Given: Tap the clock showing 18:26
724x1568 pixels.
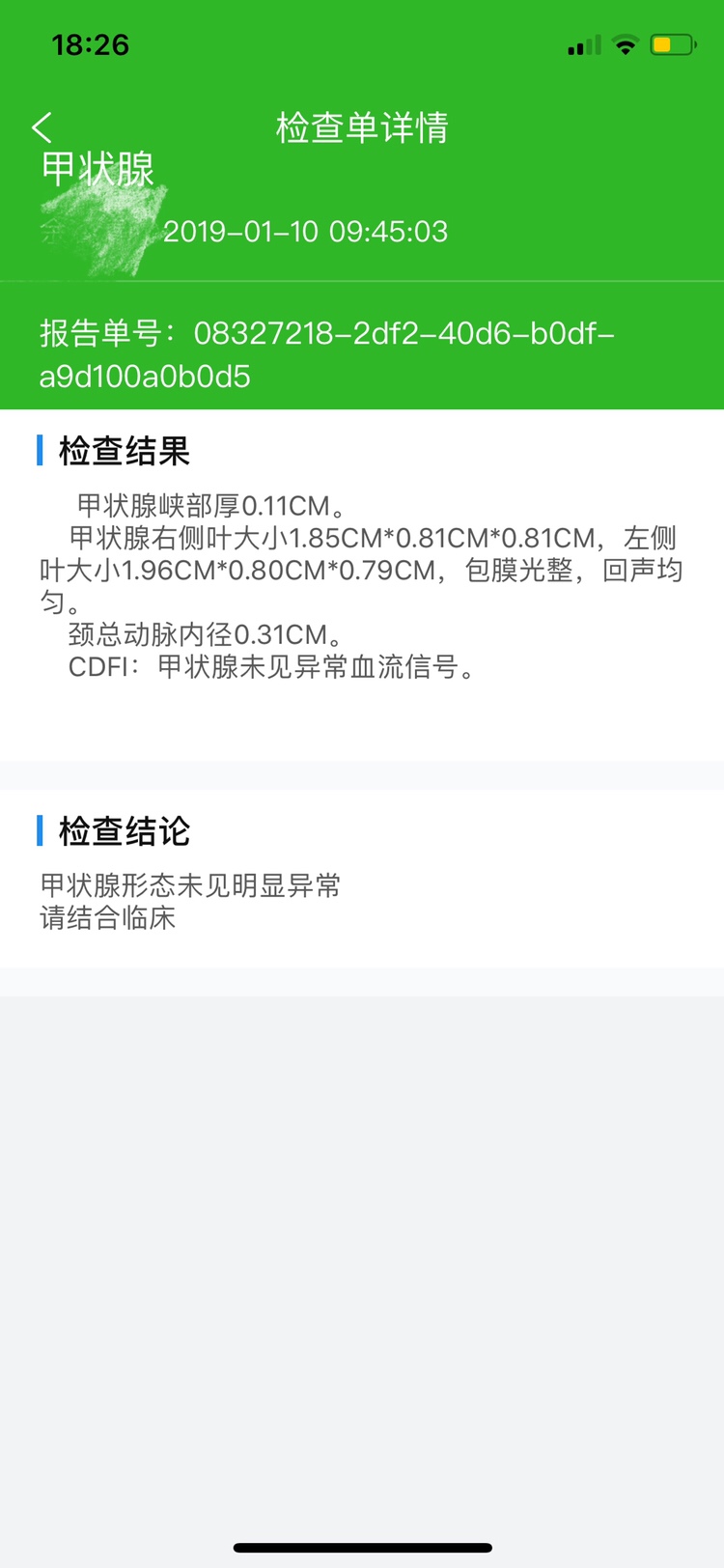Looking at the screenshot, I should coord(92,44).
